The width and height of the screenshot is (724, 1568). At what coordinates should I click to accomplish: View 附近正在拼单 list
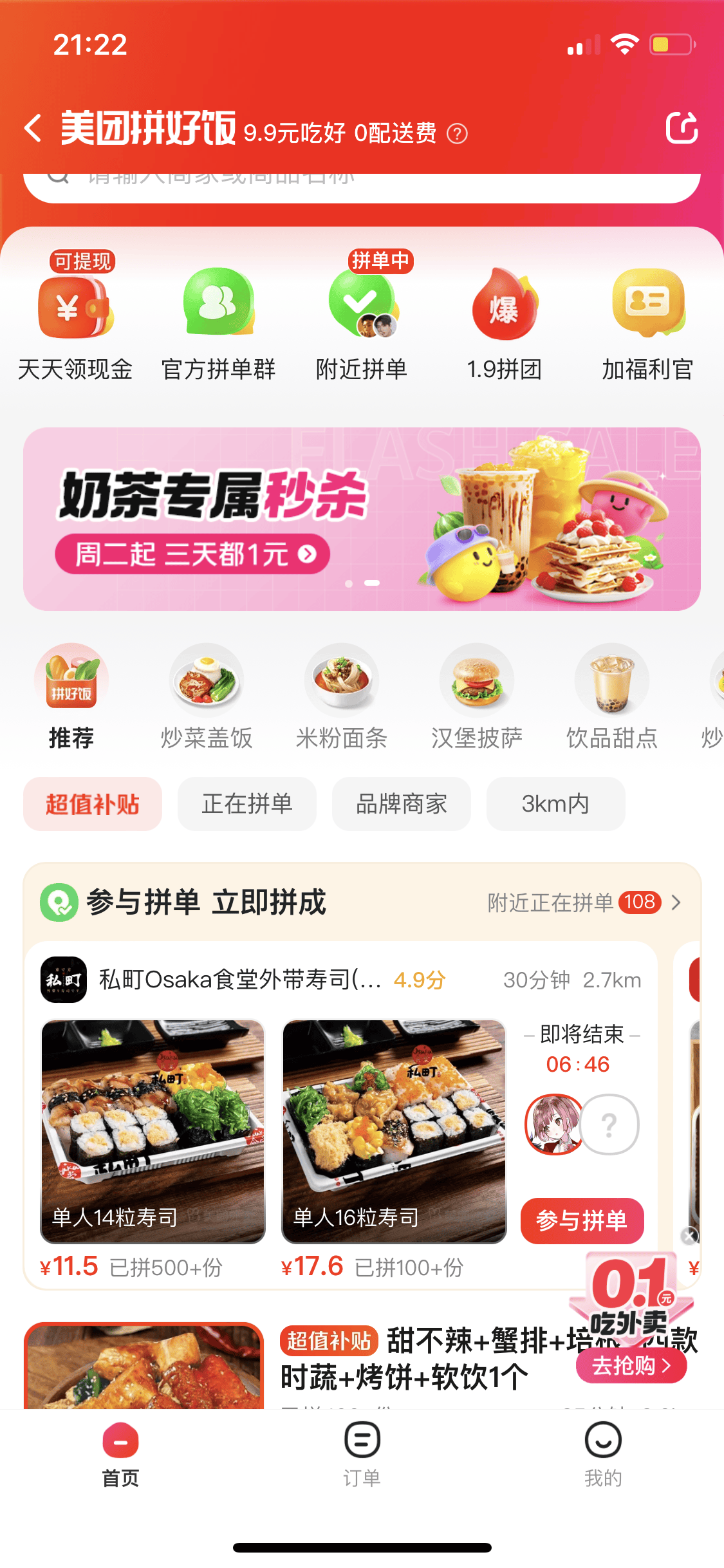(583, 902)
